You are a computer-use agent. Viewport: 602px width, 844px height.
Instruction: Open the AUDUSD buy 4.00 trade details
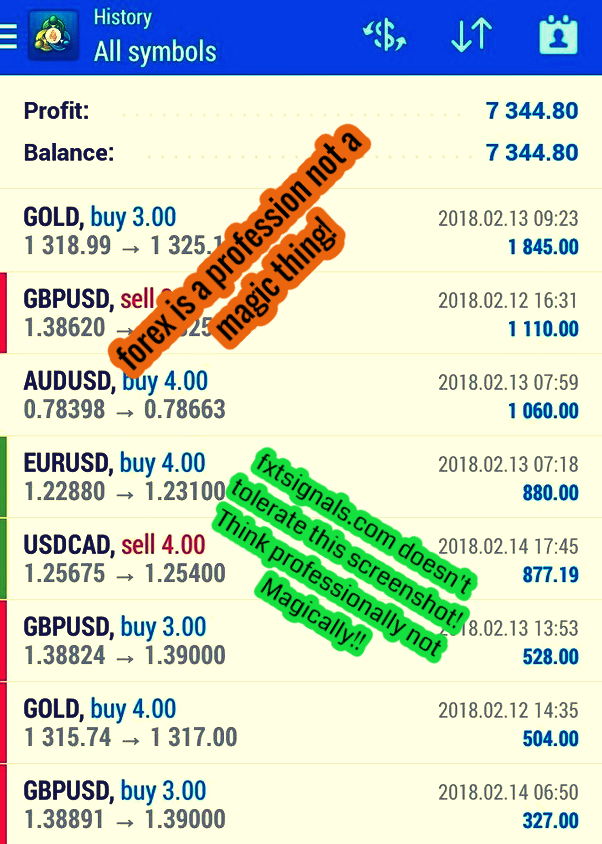coord(300,395)
